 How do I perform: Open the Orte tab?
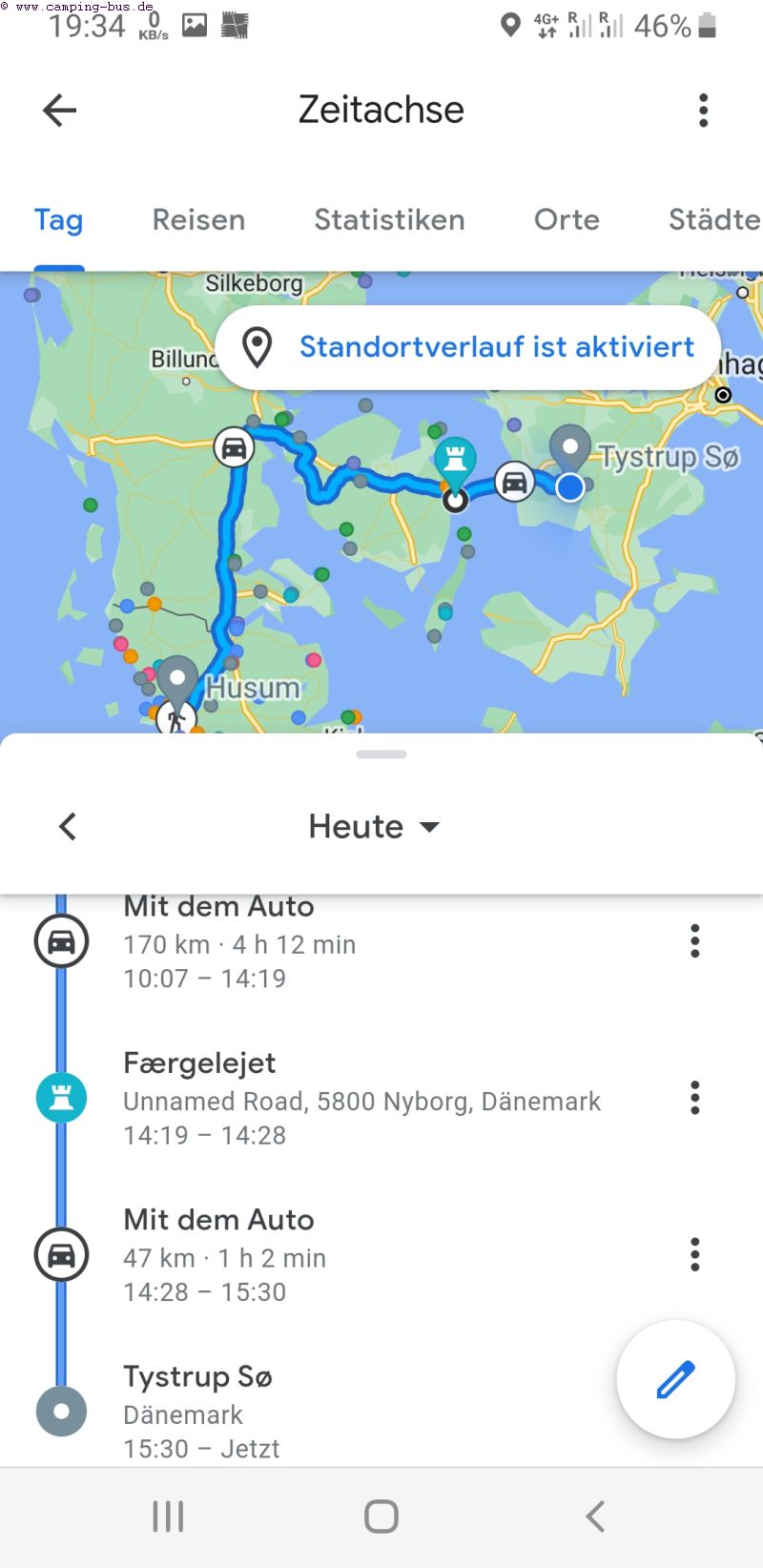(567, 219)
